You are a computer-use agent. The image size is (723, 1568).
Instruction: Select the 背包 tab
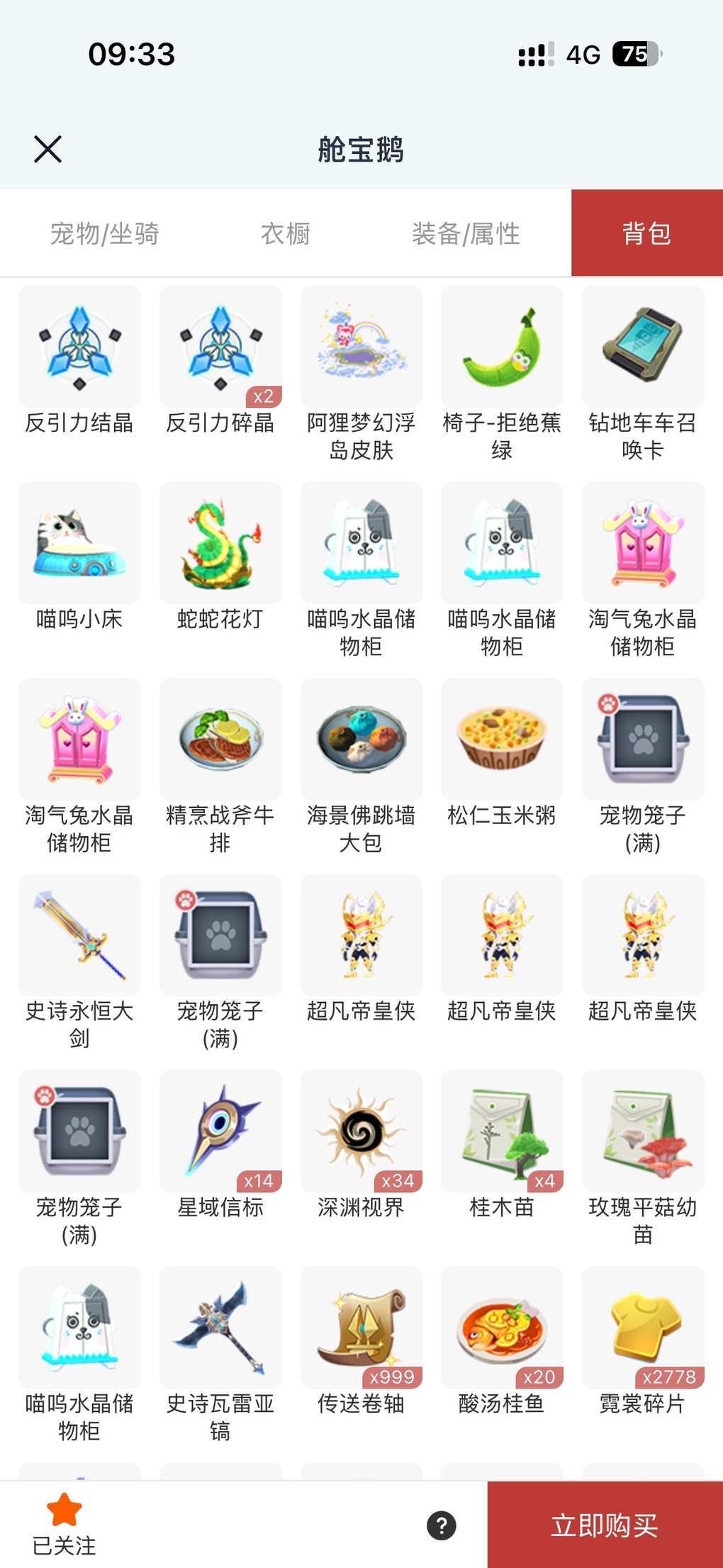coord(646,233)
